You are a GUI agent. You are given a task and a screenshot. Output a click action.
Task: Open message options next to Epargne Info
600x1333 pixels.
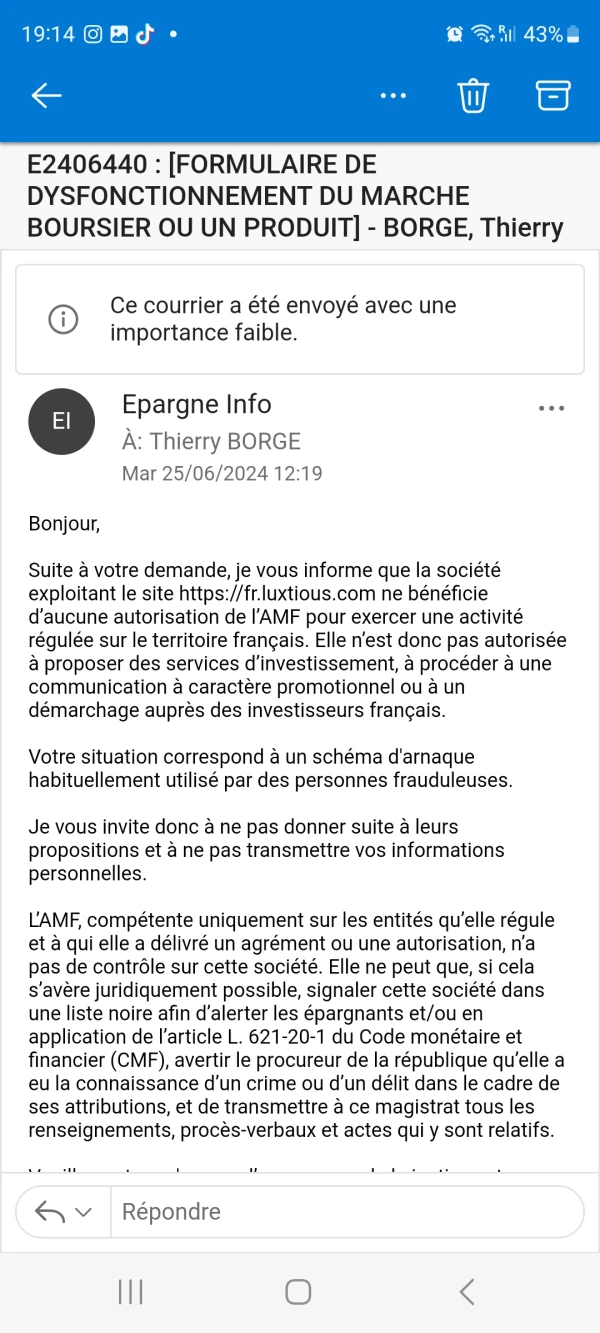[x=552, y=408]
